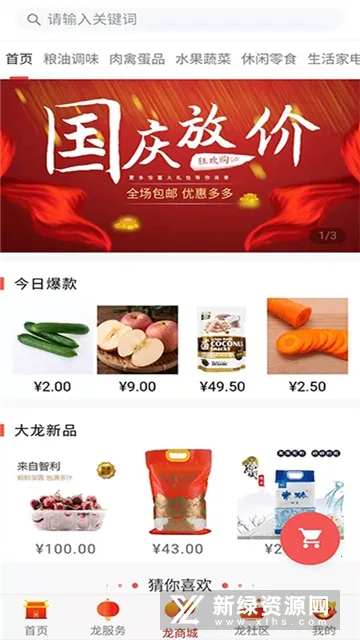Select the 水果蔬菜 category tab
Viewport: 360px width, 640px height.
(203, 59)
